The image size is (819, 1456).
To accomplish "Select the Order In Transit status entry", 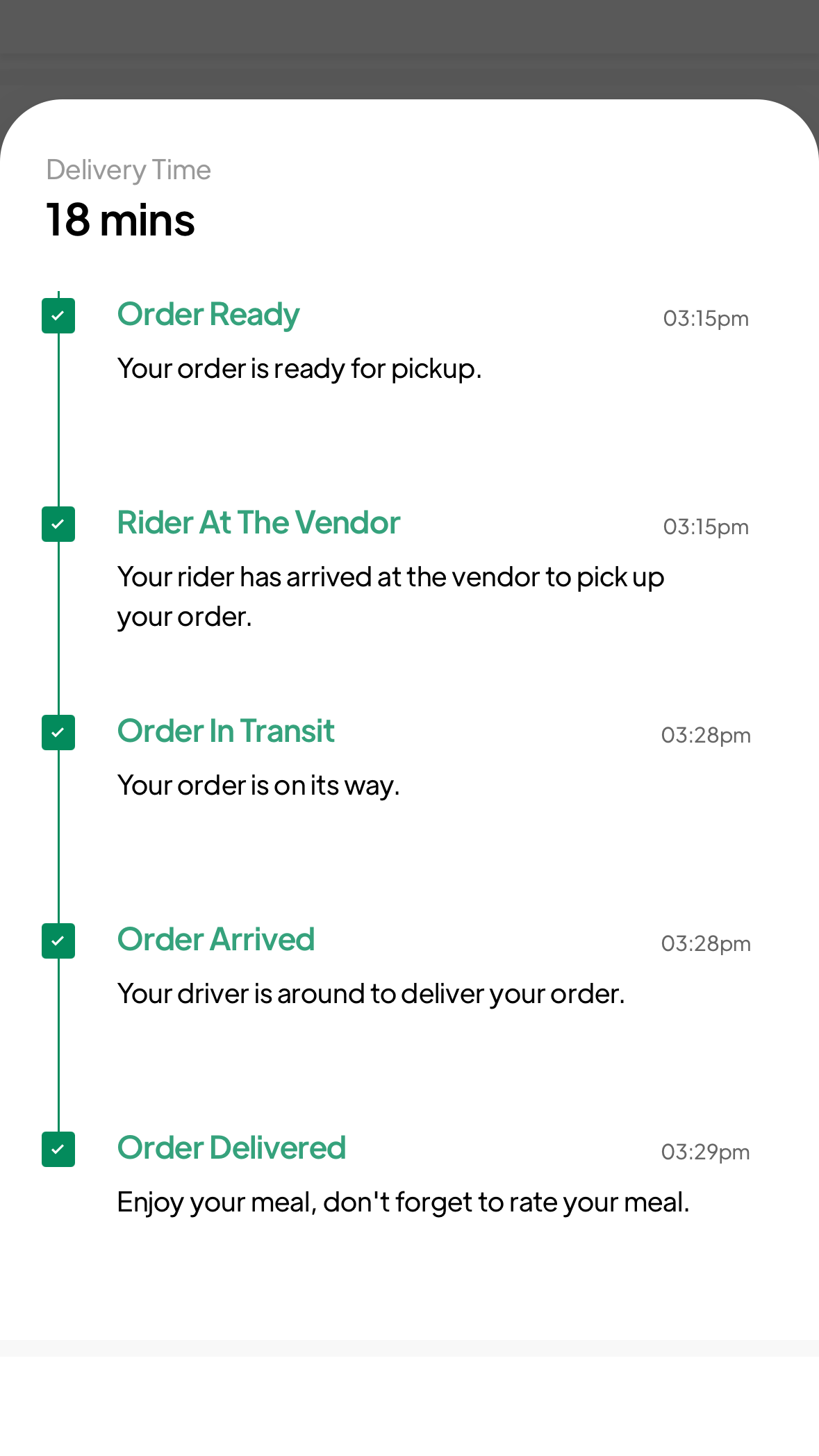I will click(x=226, y=731).
